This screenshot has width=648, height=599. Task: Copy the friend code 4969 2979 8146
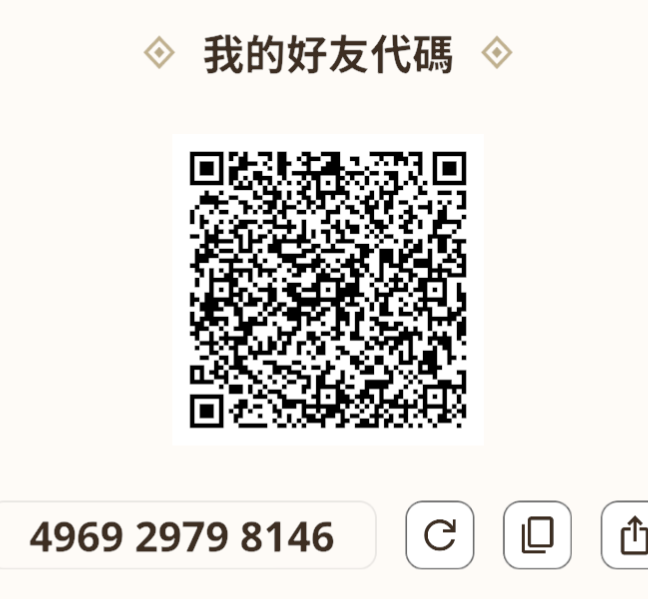[537, 535]
